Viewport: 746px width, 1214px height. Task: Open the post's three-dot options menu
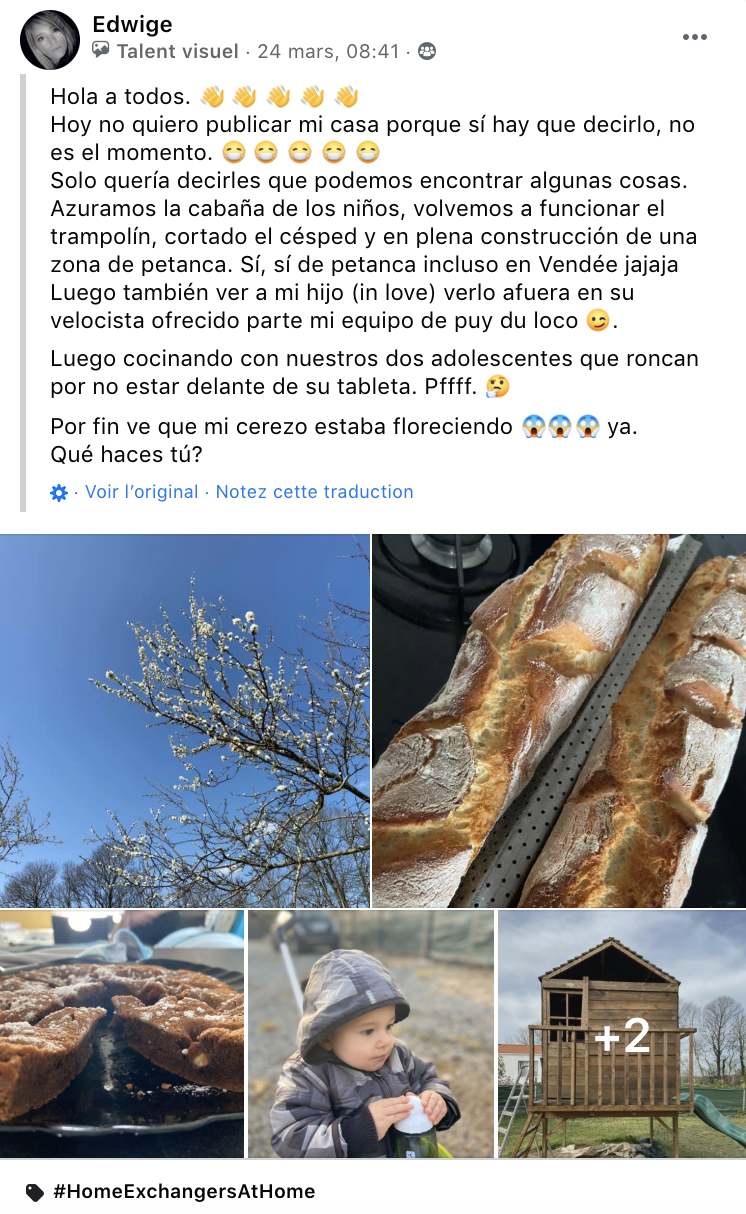click(x=694, y=38)
